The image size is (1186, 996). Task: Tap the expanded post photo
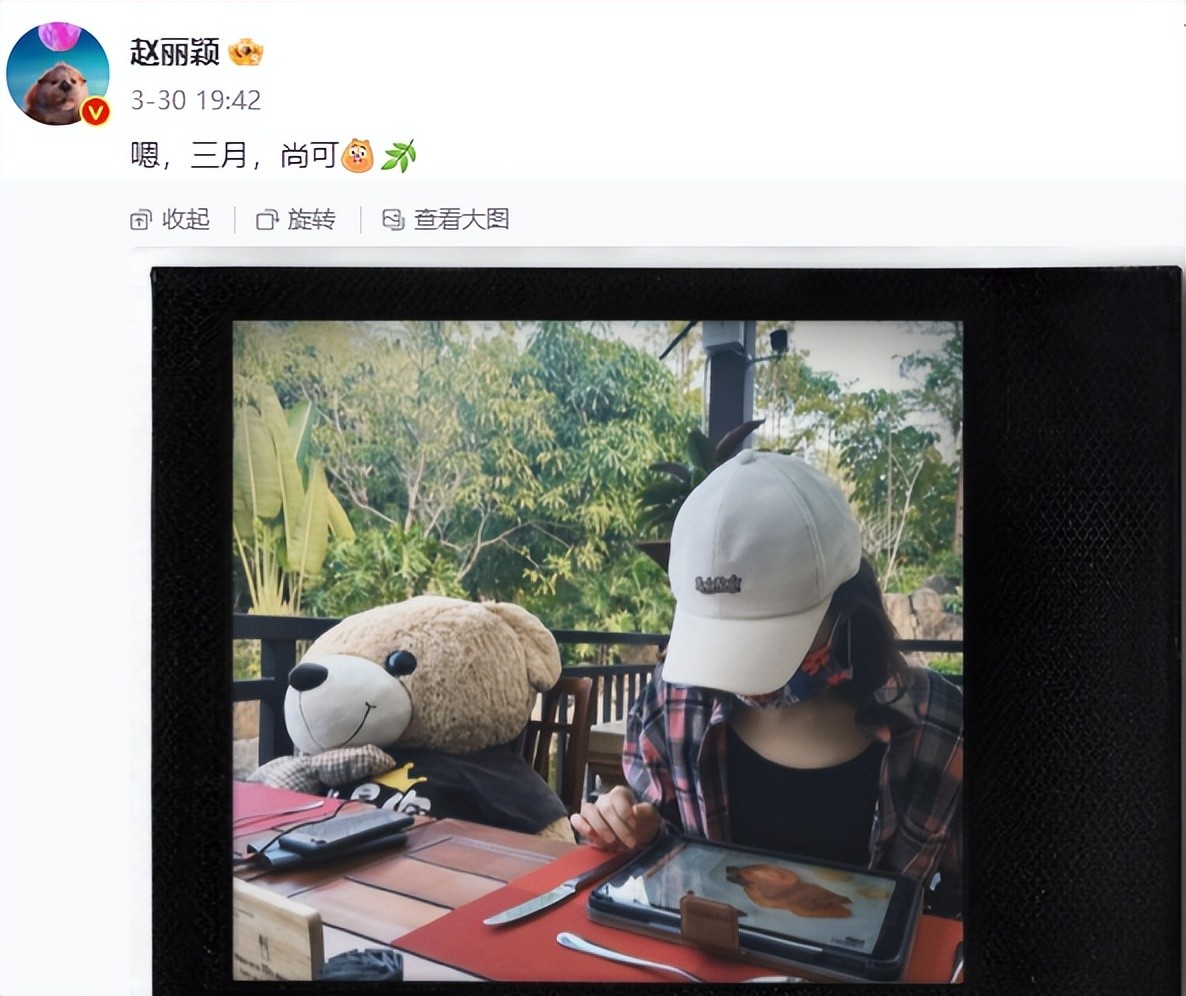pos(597,650)
